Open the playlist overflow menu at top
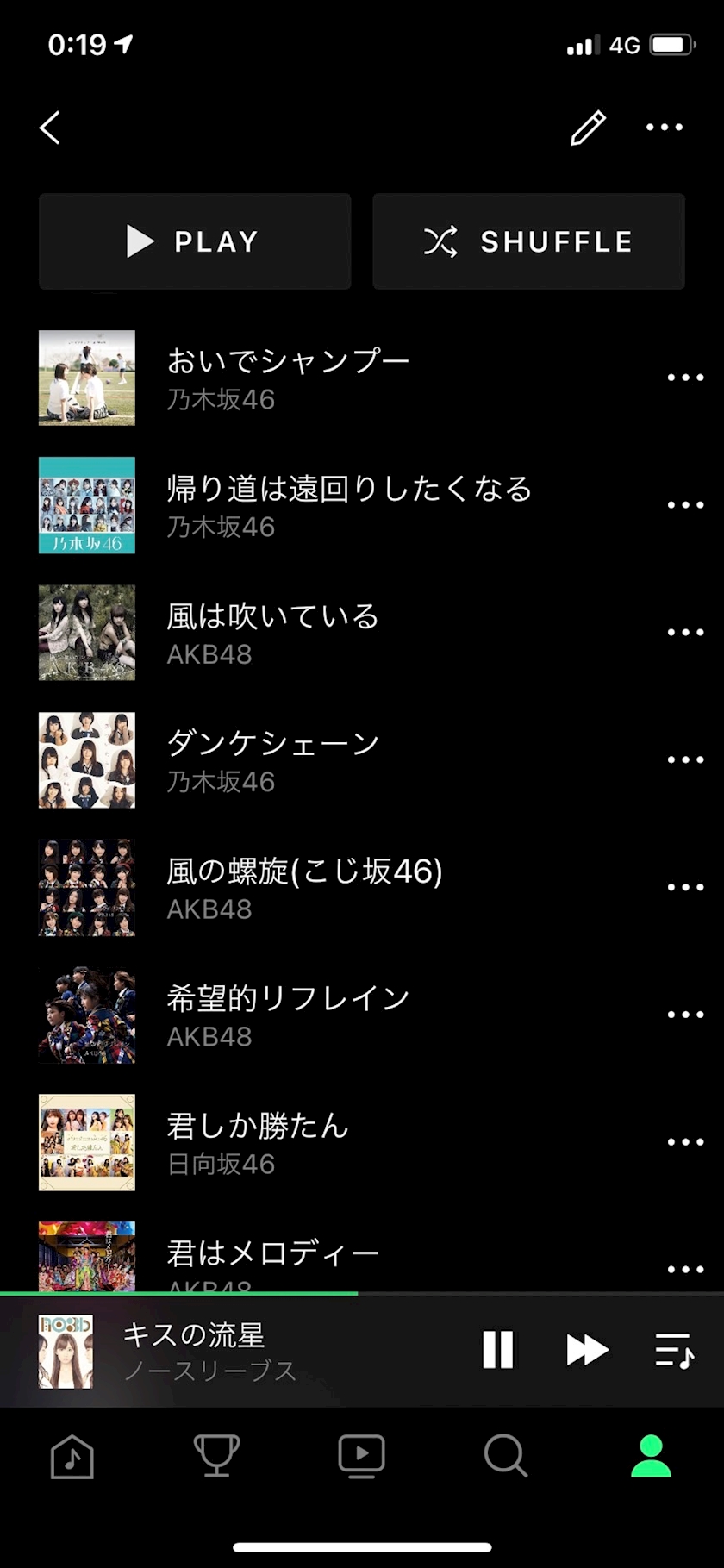 tap(664, 128)
